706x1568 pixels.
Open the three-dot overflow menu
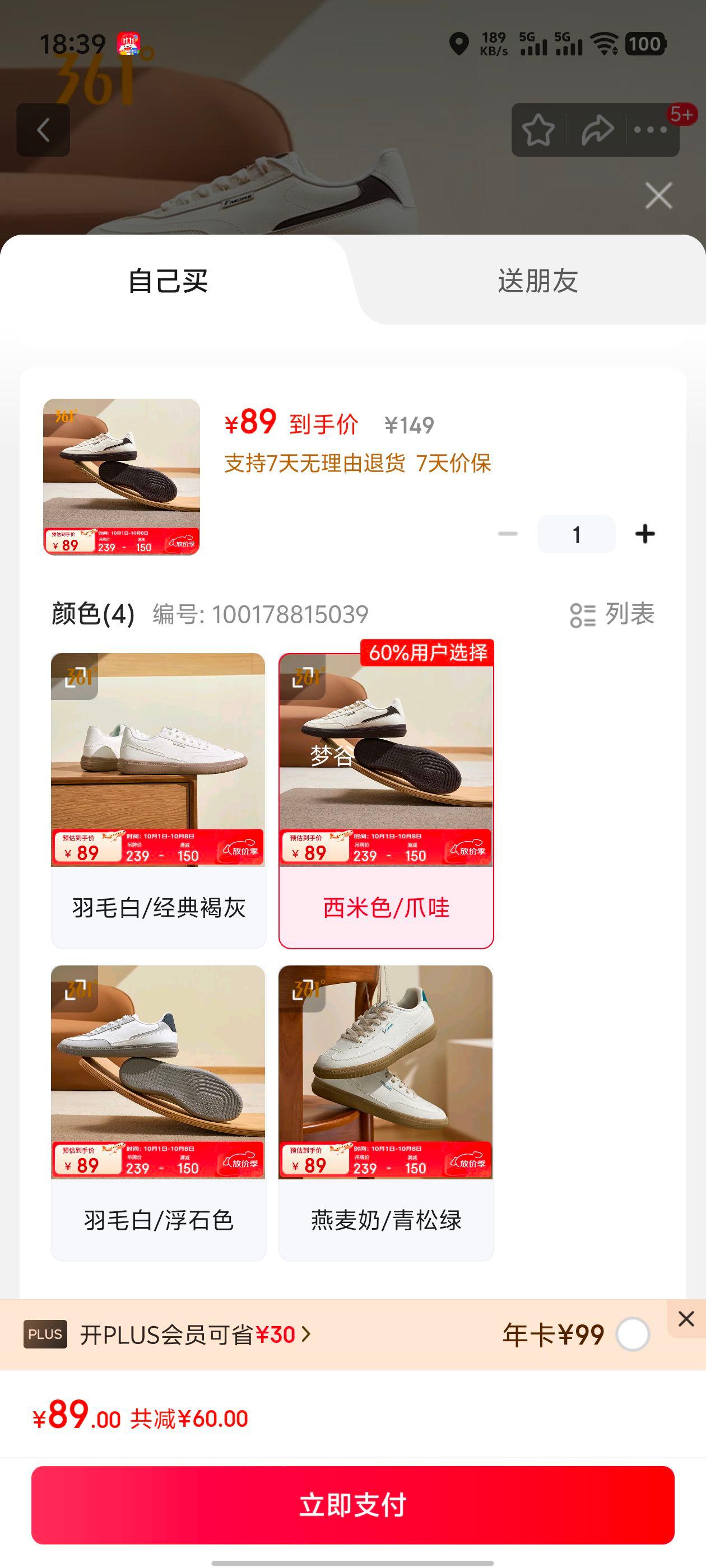click(650, 130)
